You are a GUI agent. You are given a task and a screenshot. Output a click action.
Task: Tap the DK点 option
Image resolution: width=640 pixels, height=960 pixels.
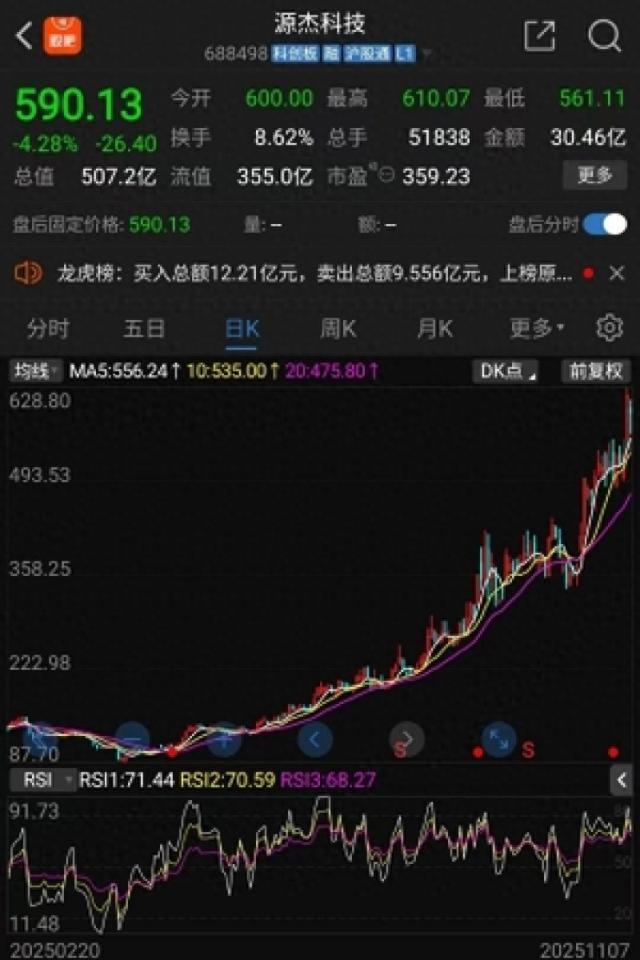(x=505, y=371)
